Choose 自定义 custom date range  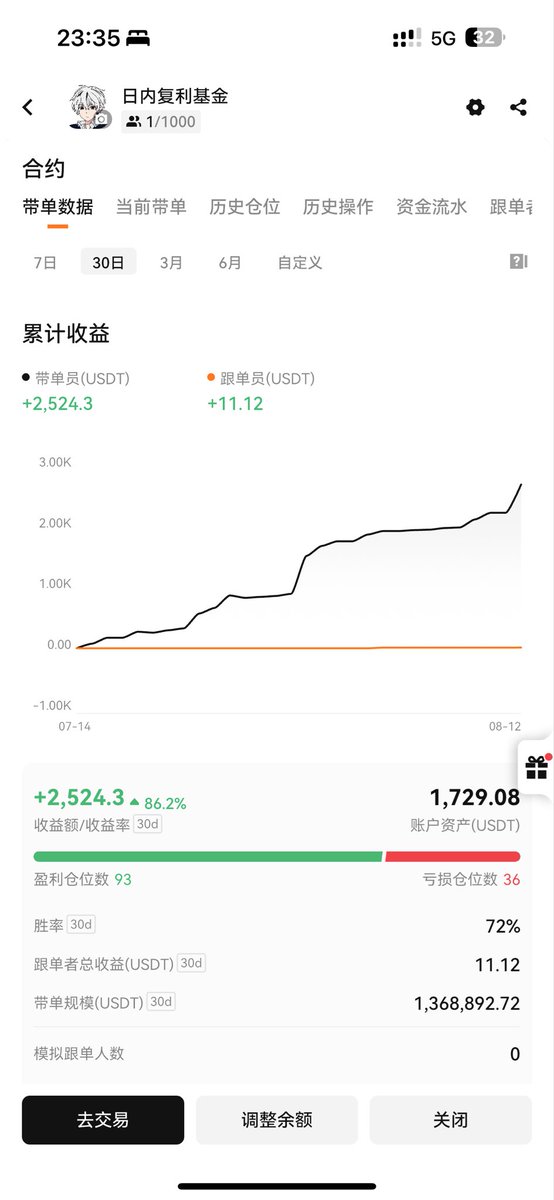[x=300, y=262]
